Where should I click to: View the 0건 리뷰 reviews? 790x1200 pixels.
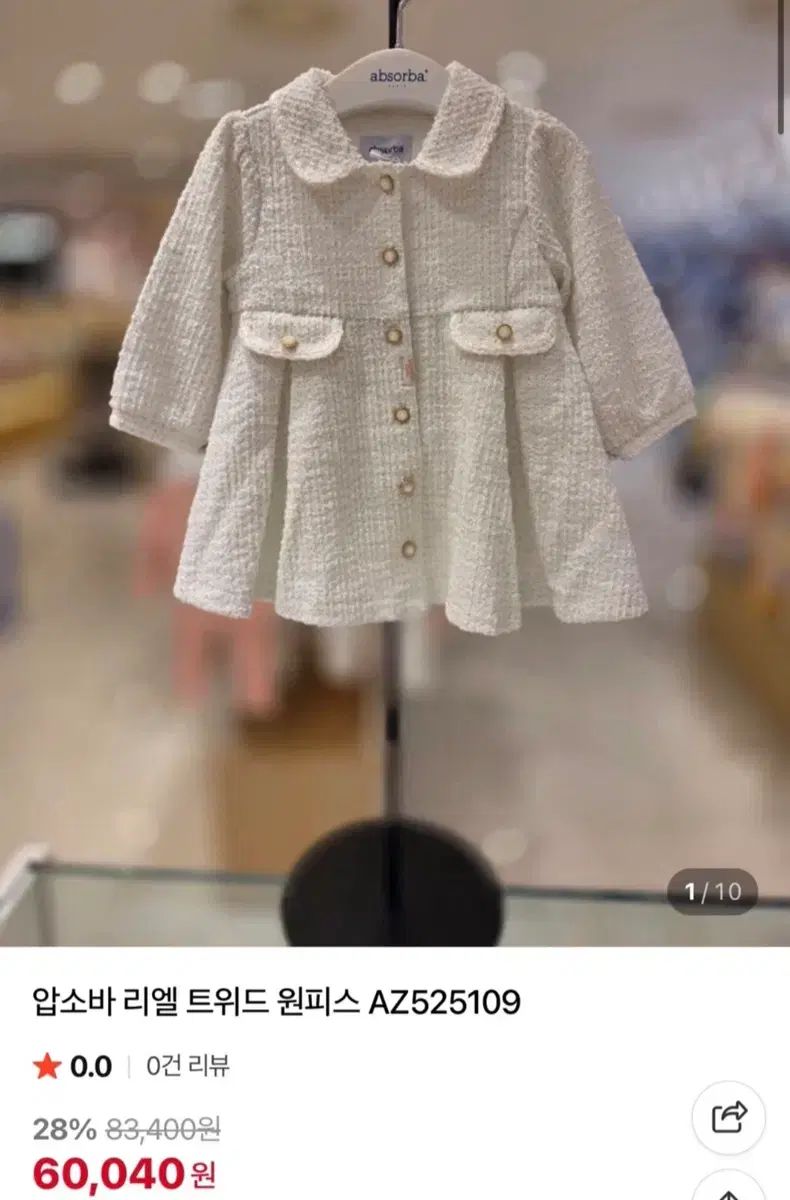click(x=188, y=1066)
